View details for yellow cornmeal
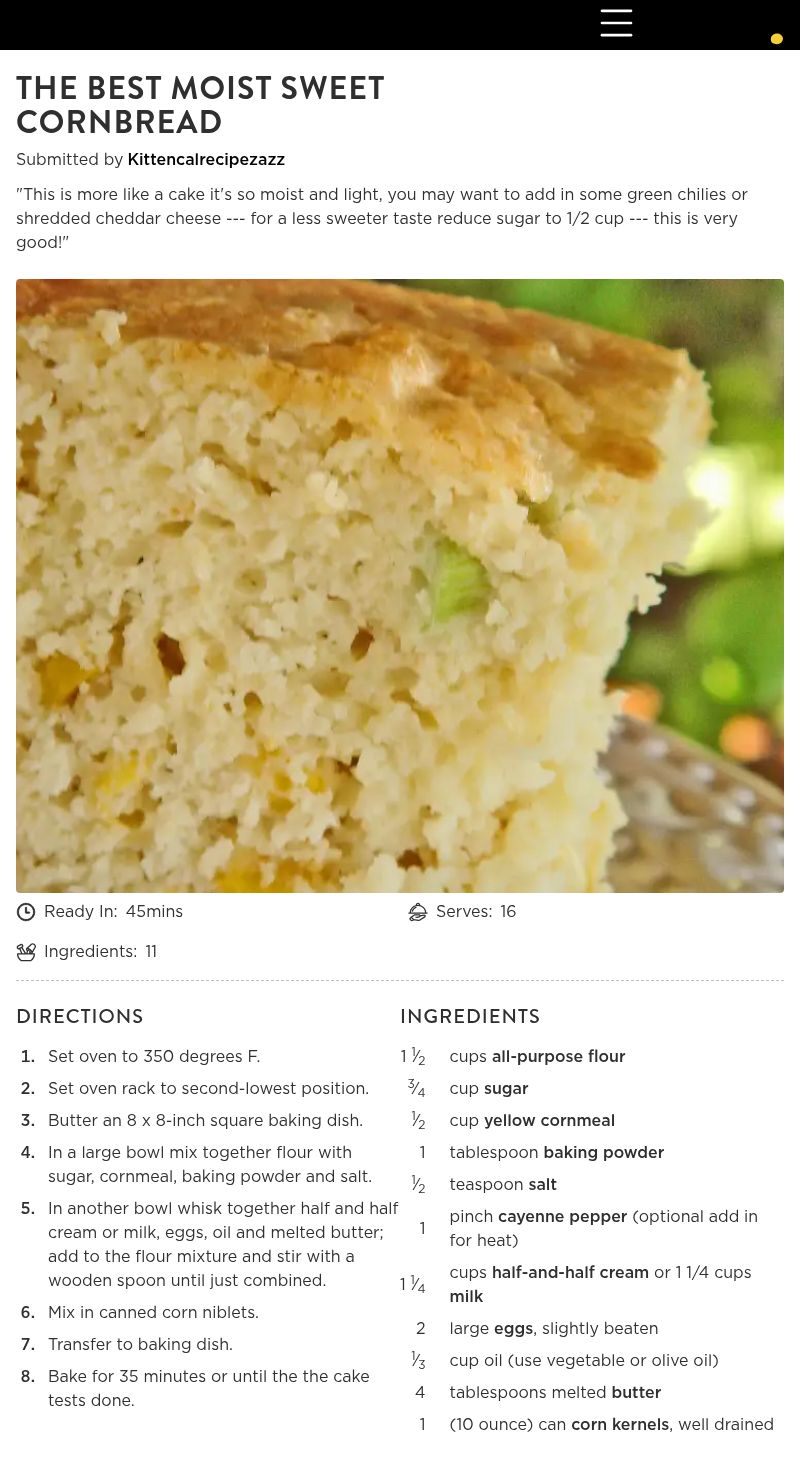Image resolution: width=800 pixels, height=1461 pixels. pyautogui.click(x=549, y=1121)
